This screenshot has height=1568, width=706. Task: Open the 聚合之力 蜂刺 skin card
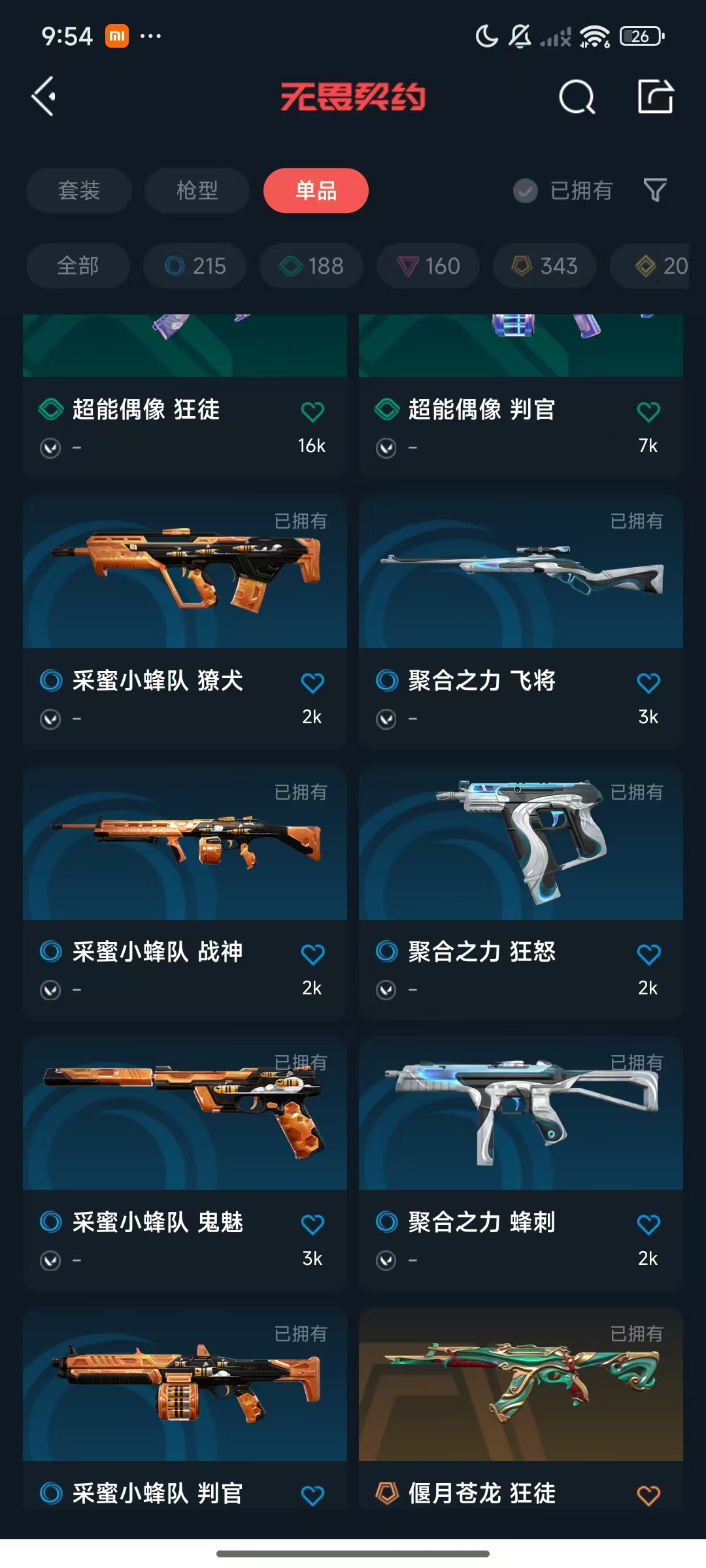pyautogui.click(x=520, y=1113)
